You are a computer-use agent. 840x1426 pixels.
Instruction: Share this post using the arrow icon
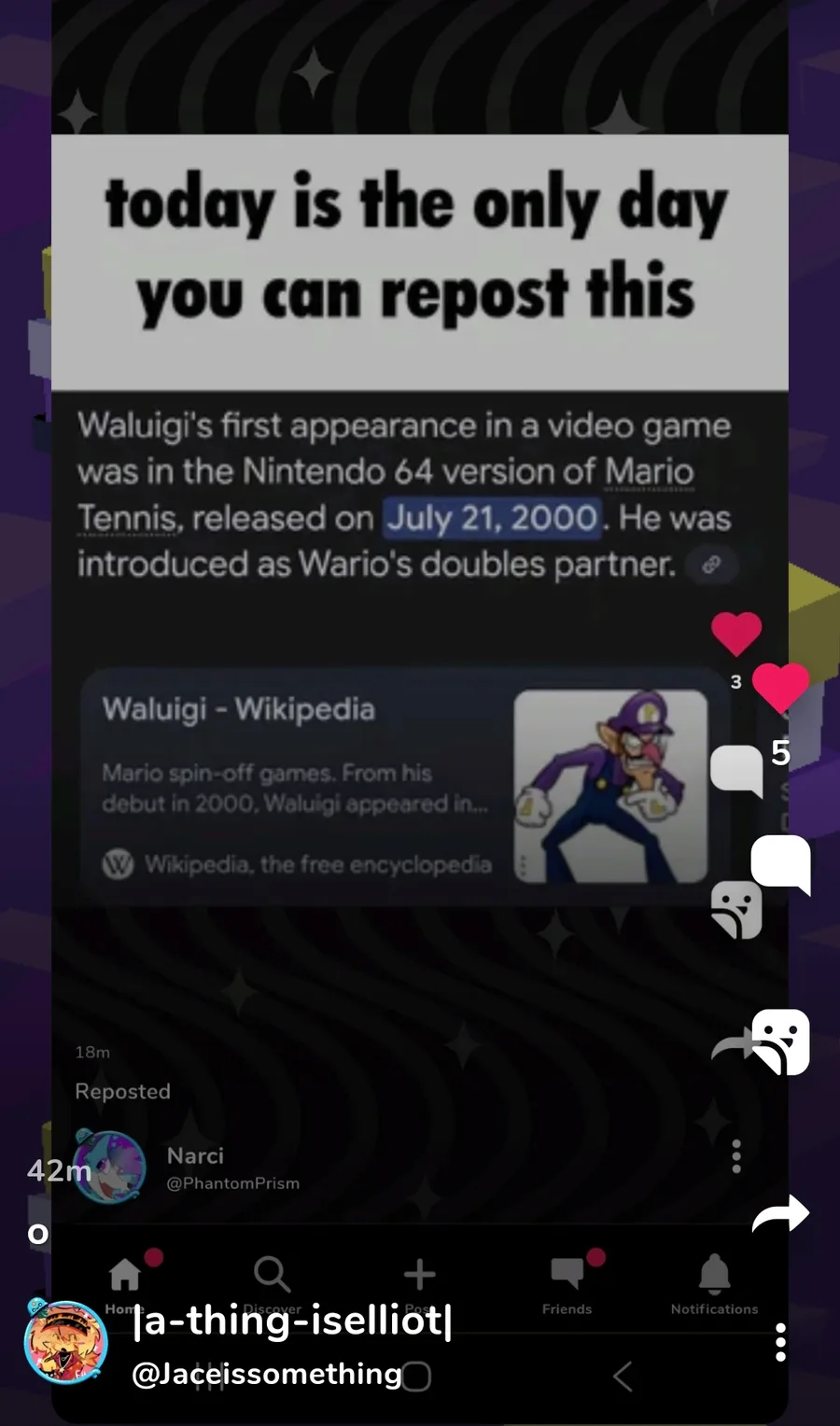pyautogui.click(x=780, y=1214)
